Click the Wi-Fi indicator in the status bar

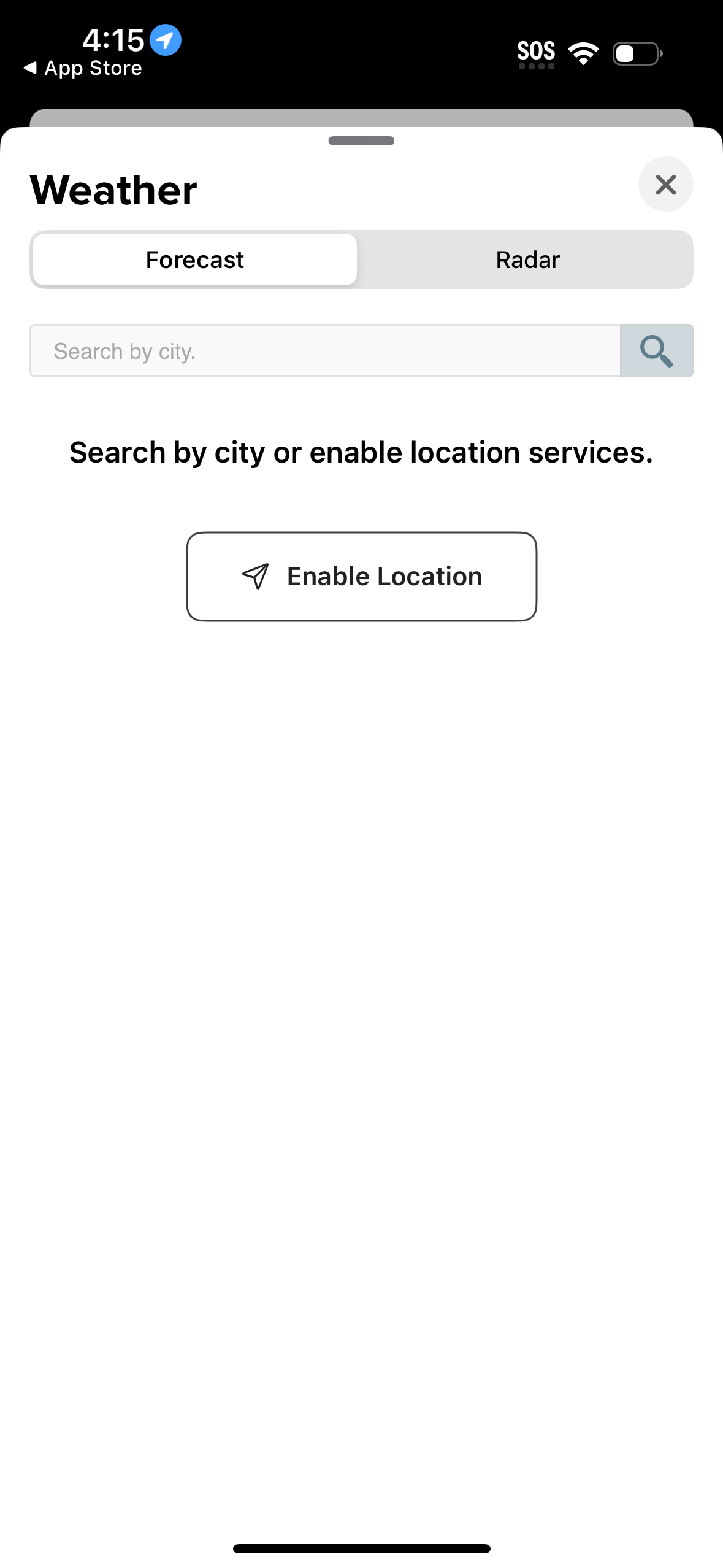(583, 53)
